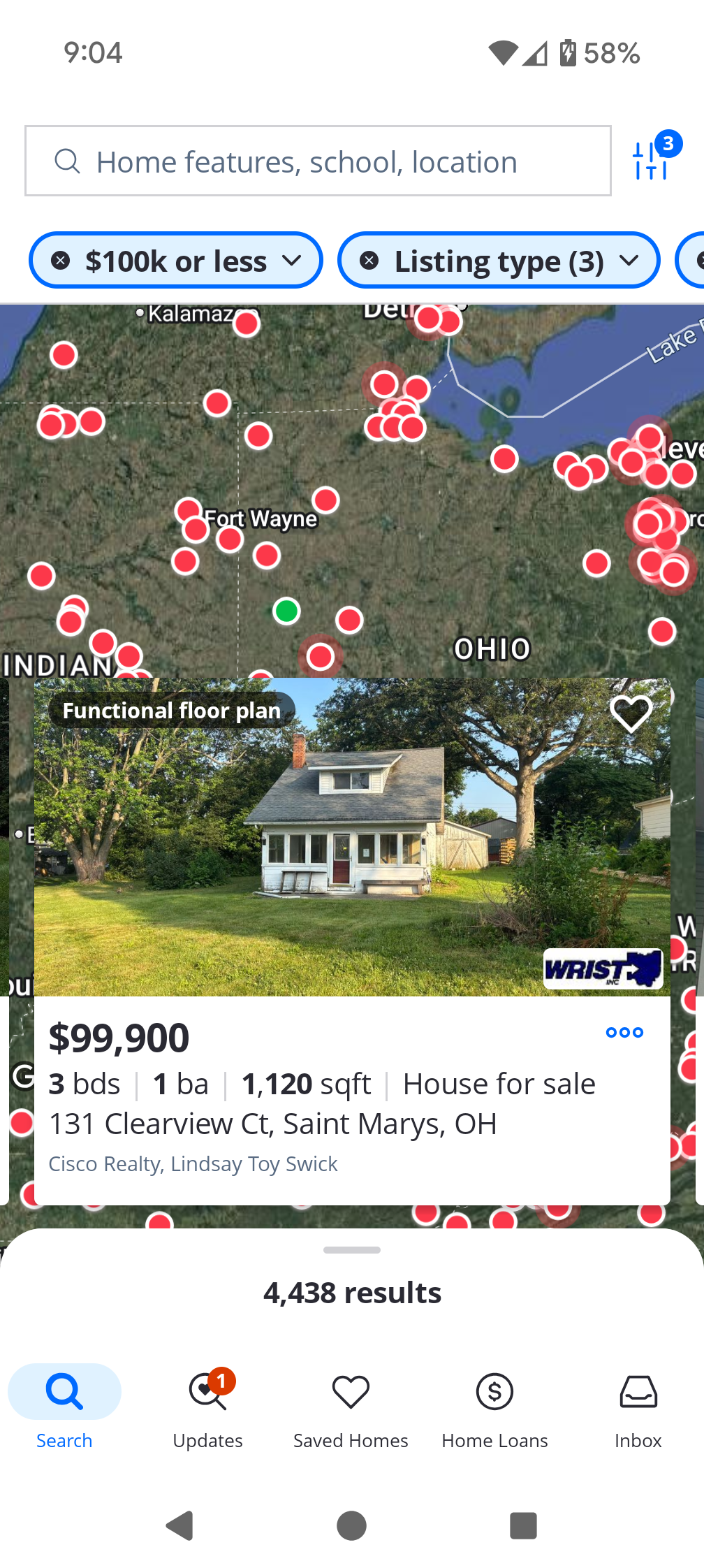Open the Home Loans tab
Viewport: 704px width, 1568px height.
(494, 1407)
